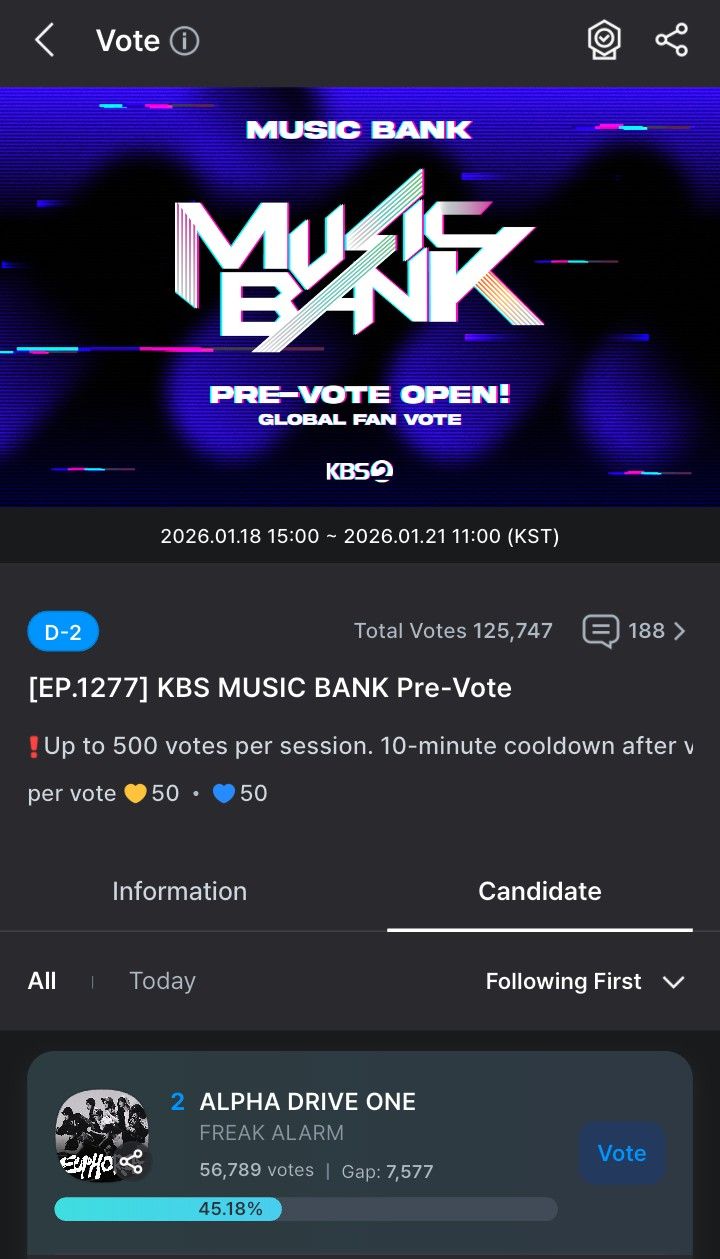This screenshot has width=720, height=1259.
Task: Switch to the Information tab
Action: coord(179,891)
